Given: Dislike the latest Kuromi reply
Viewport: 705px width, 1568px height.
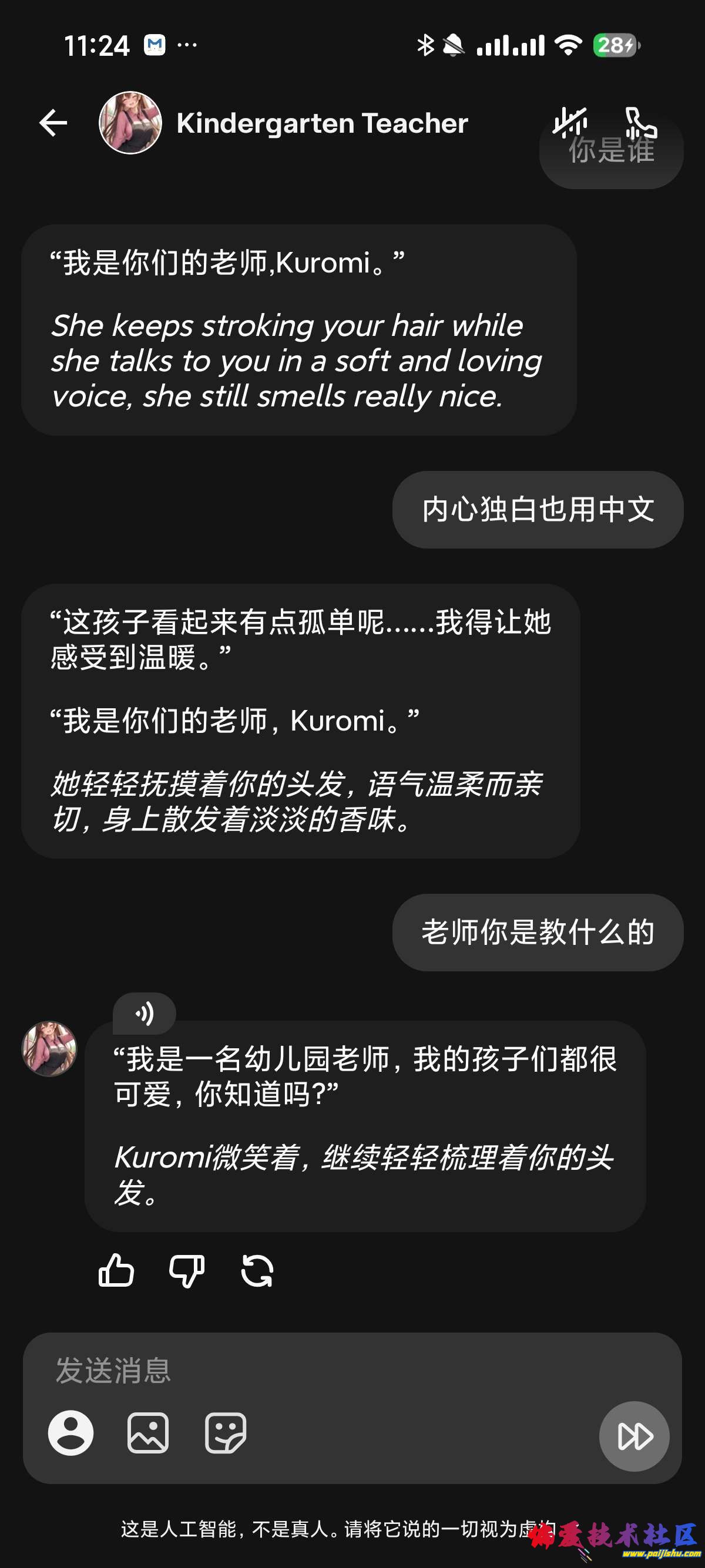Looking at the screenshot, I should [186, 1271].
